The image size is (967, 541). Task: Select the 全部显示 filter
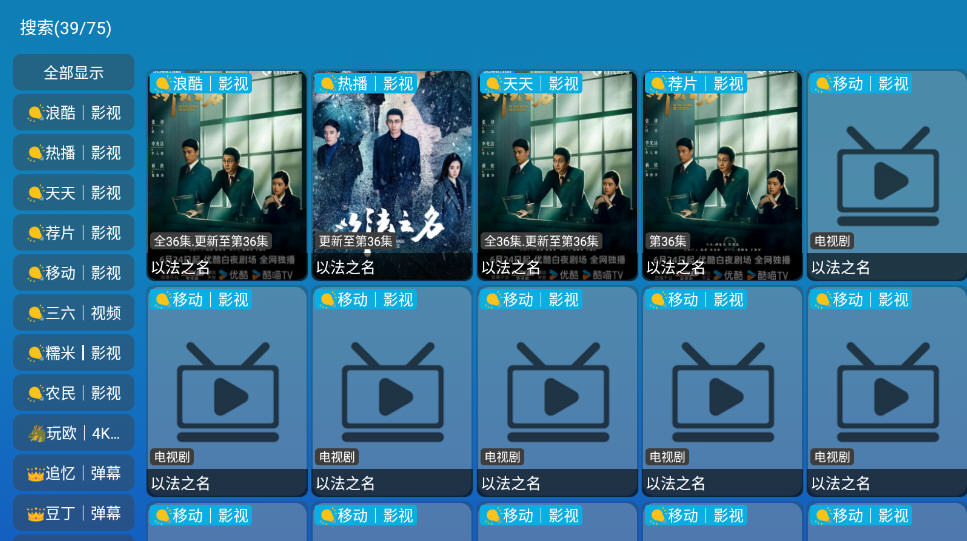(73, 72)
